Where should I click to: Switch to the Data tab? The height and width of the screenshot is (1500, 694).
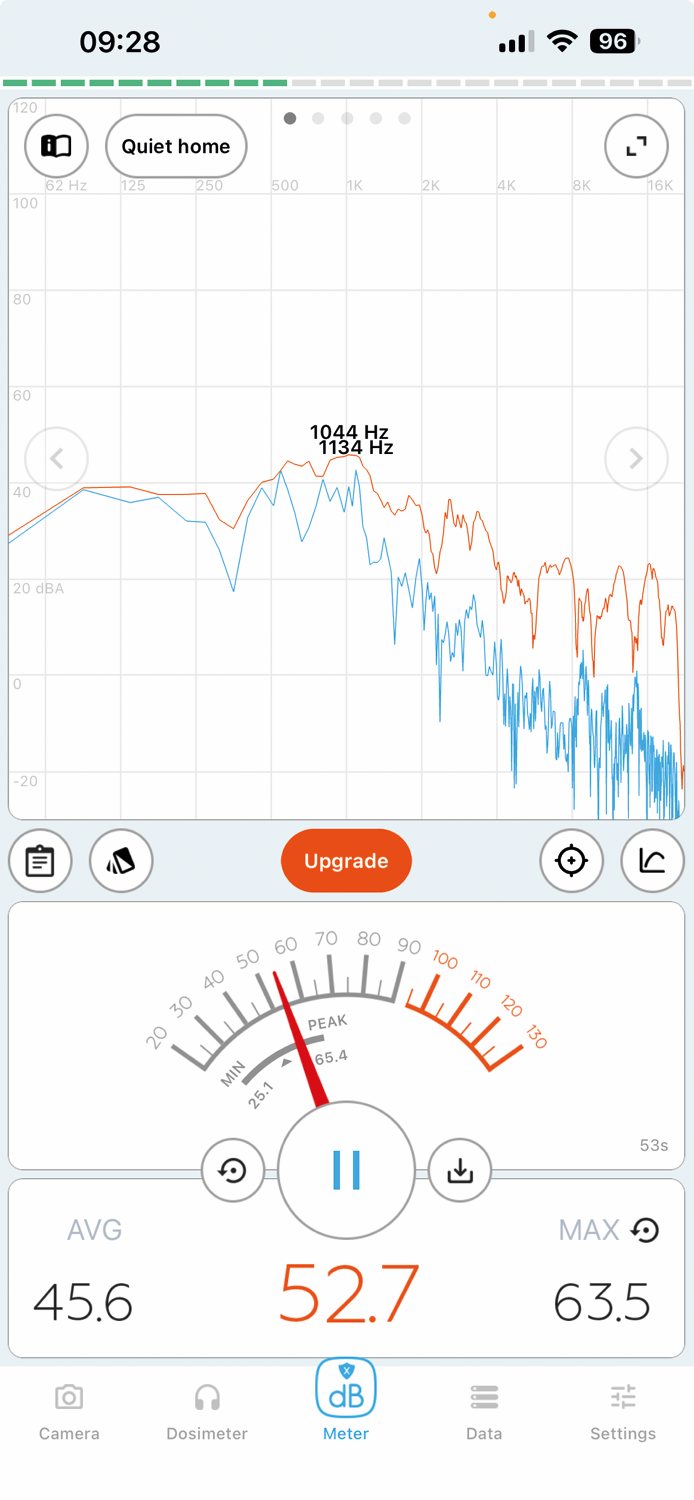pos(484,1412)
